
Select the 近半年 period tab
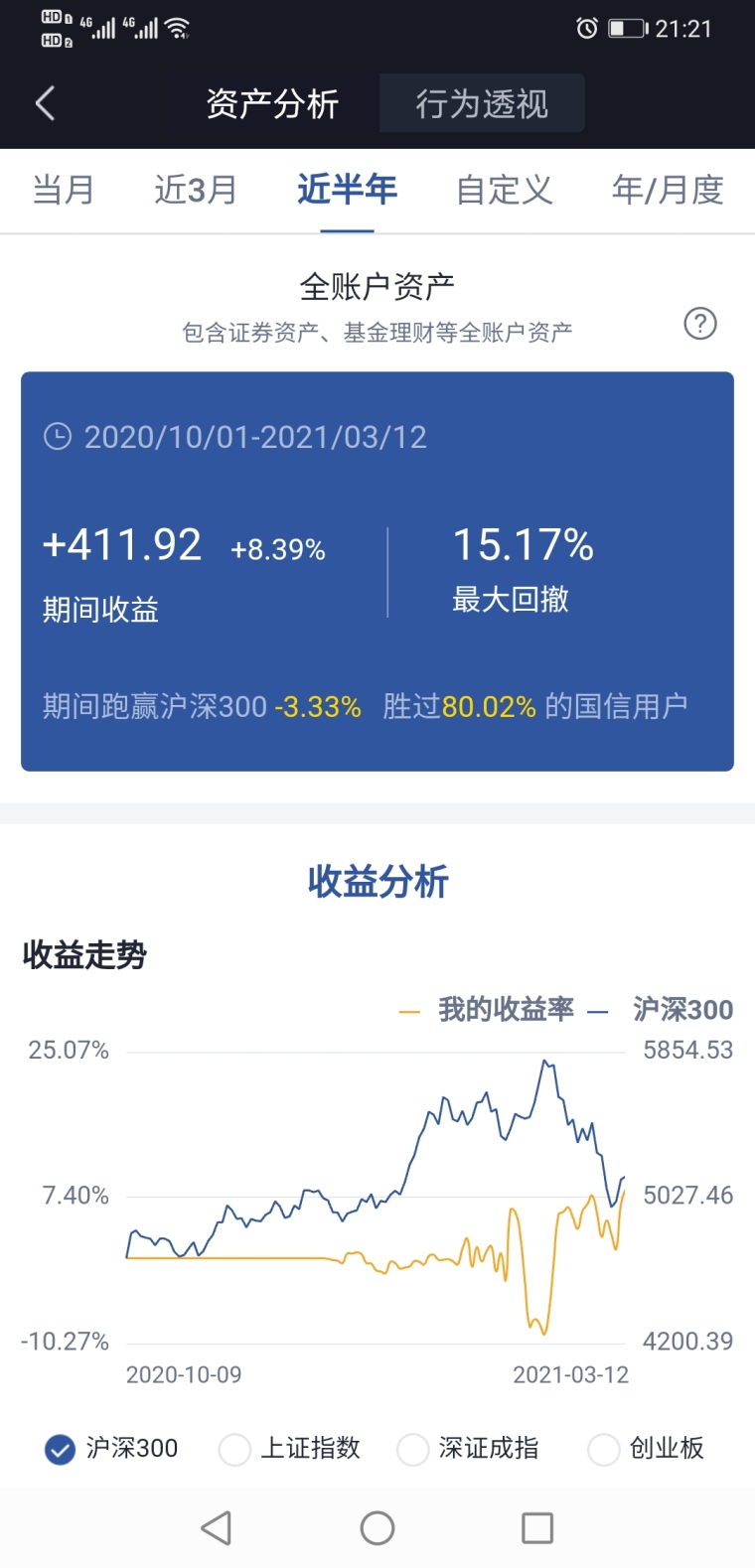click(347, 190)
